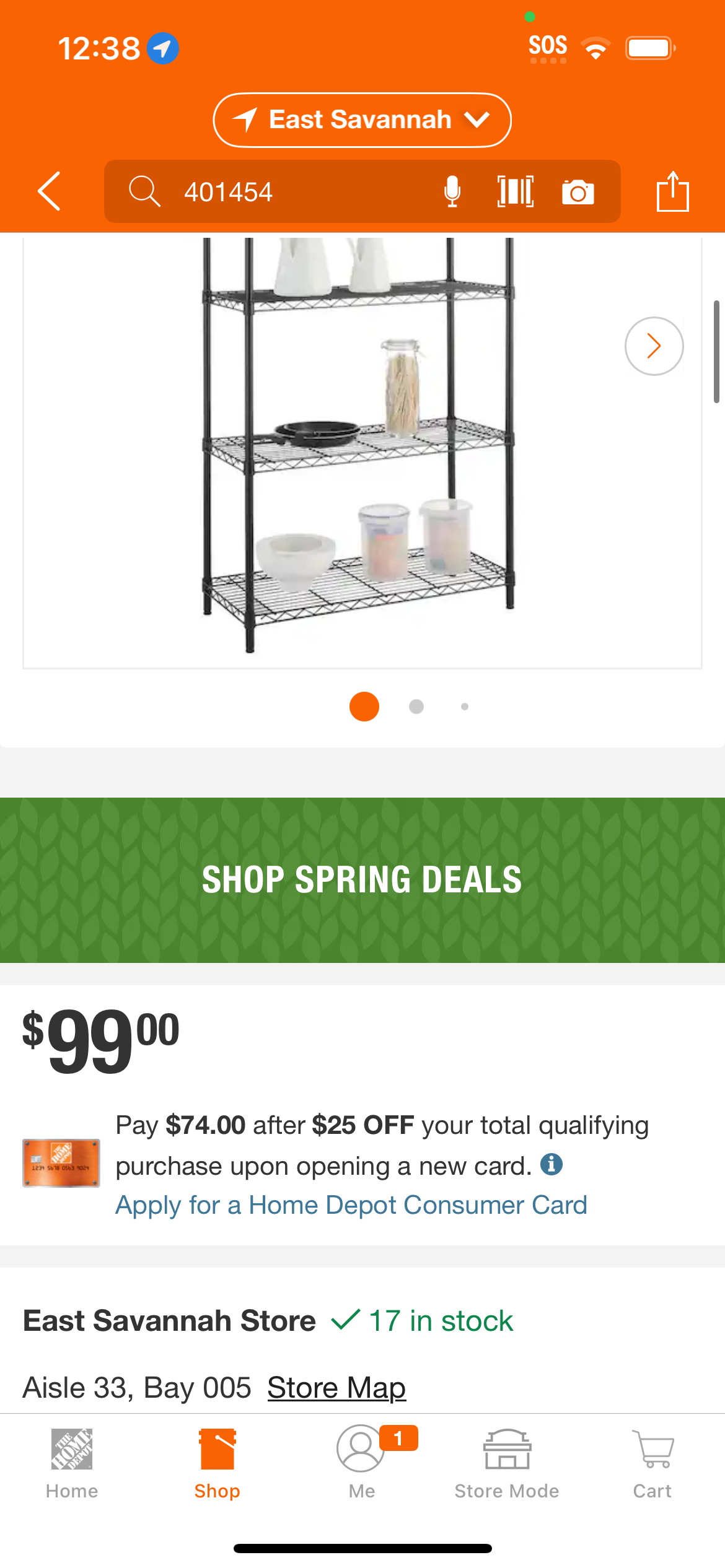Image resolution: width=725 pixels, height=1568 pixels.
Task: Enter Store Mode
Action: pyautogui.click(x=507, y=1464)
